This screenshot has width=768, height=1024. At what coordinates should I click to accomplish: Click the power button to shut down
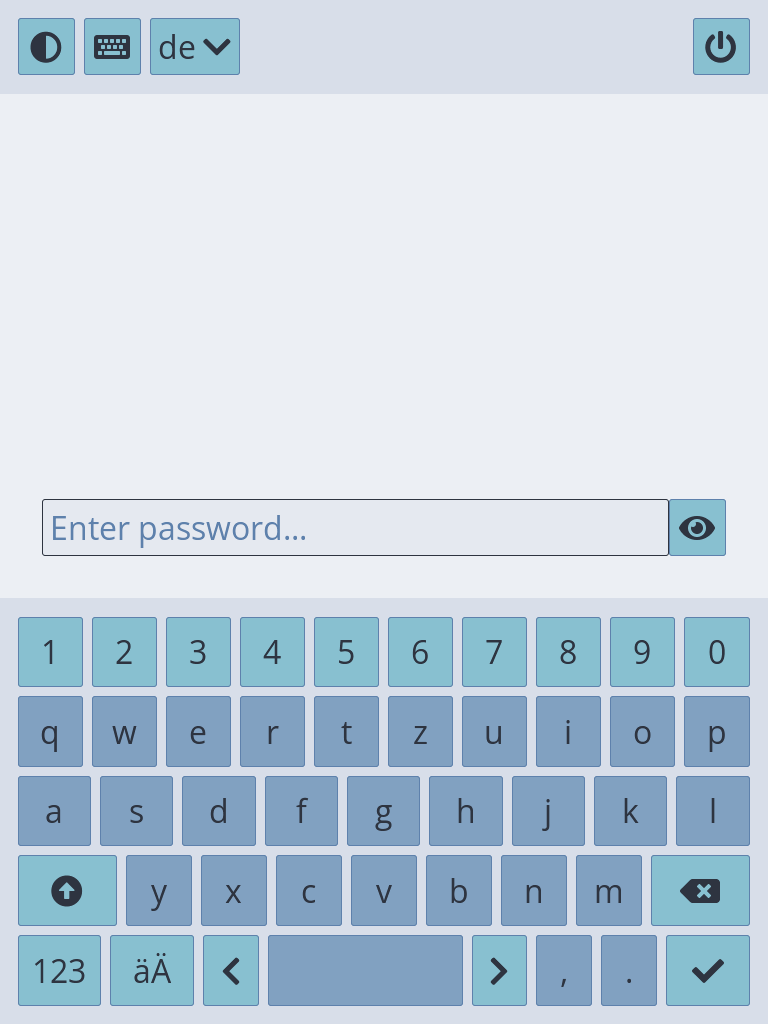(721, 46)
